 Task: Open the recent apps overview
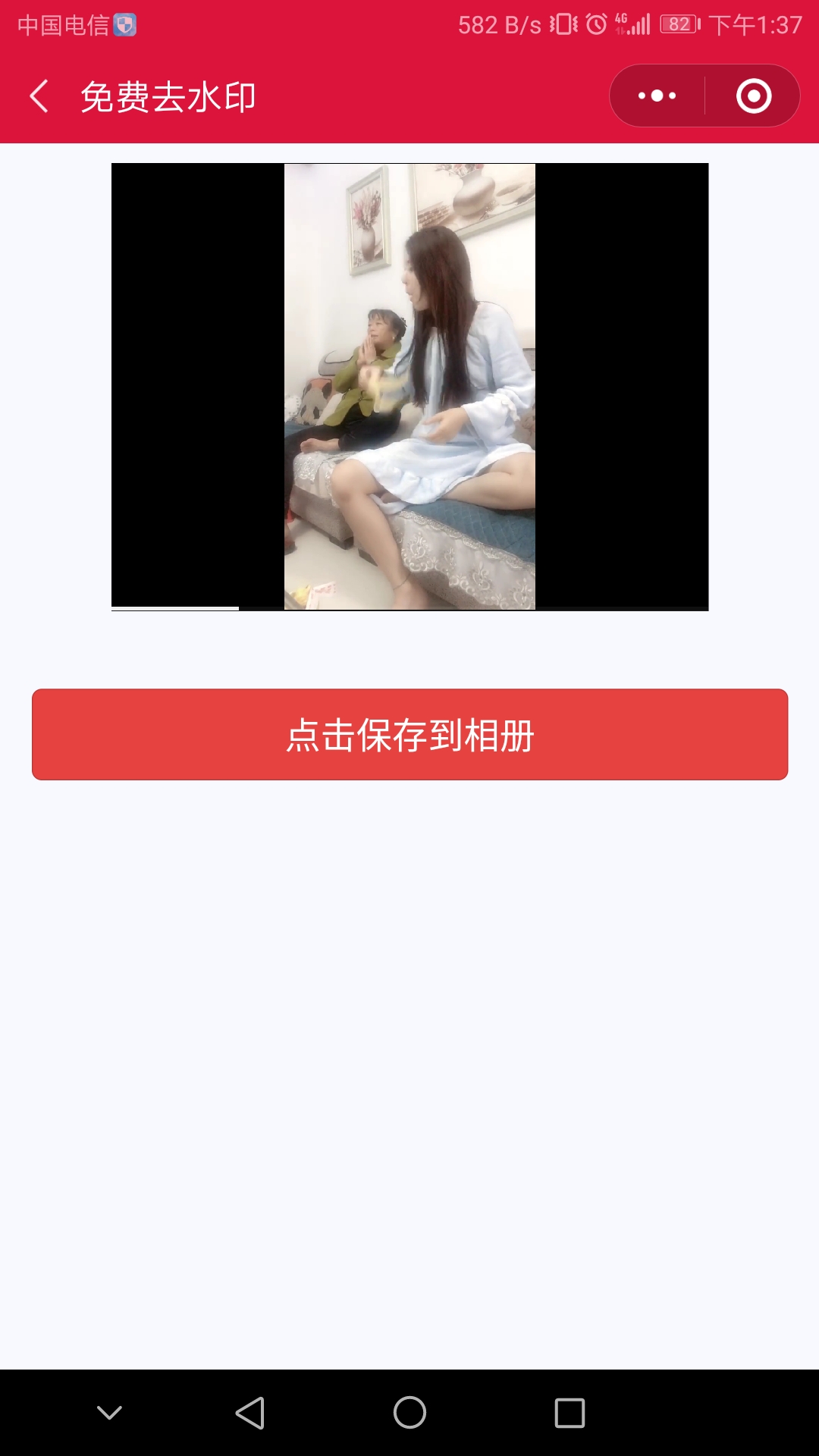click(570, 1413)
